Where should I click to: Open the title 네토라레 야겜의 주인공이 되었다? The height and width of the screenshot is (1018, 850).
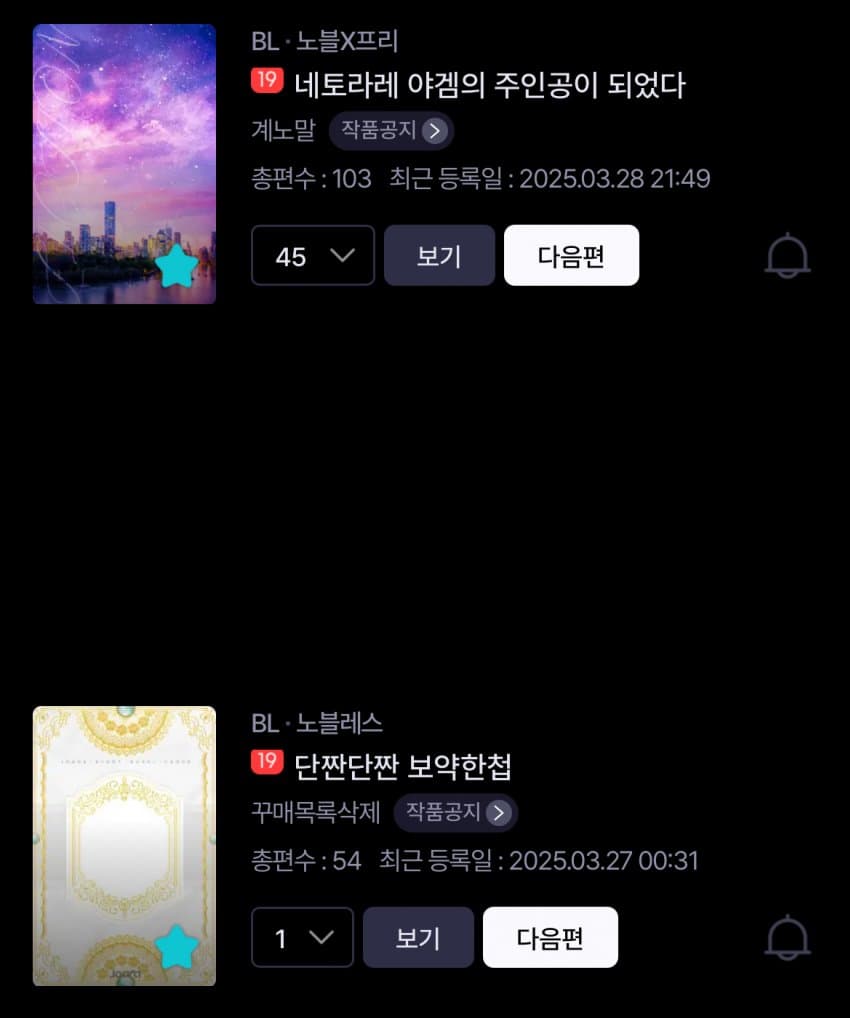490,85
